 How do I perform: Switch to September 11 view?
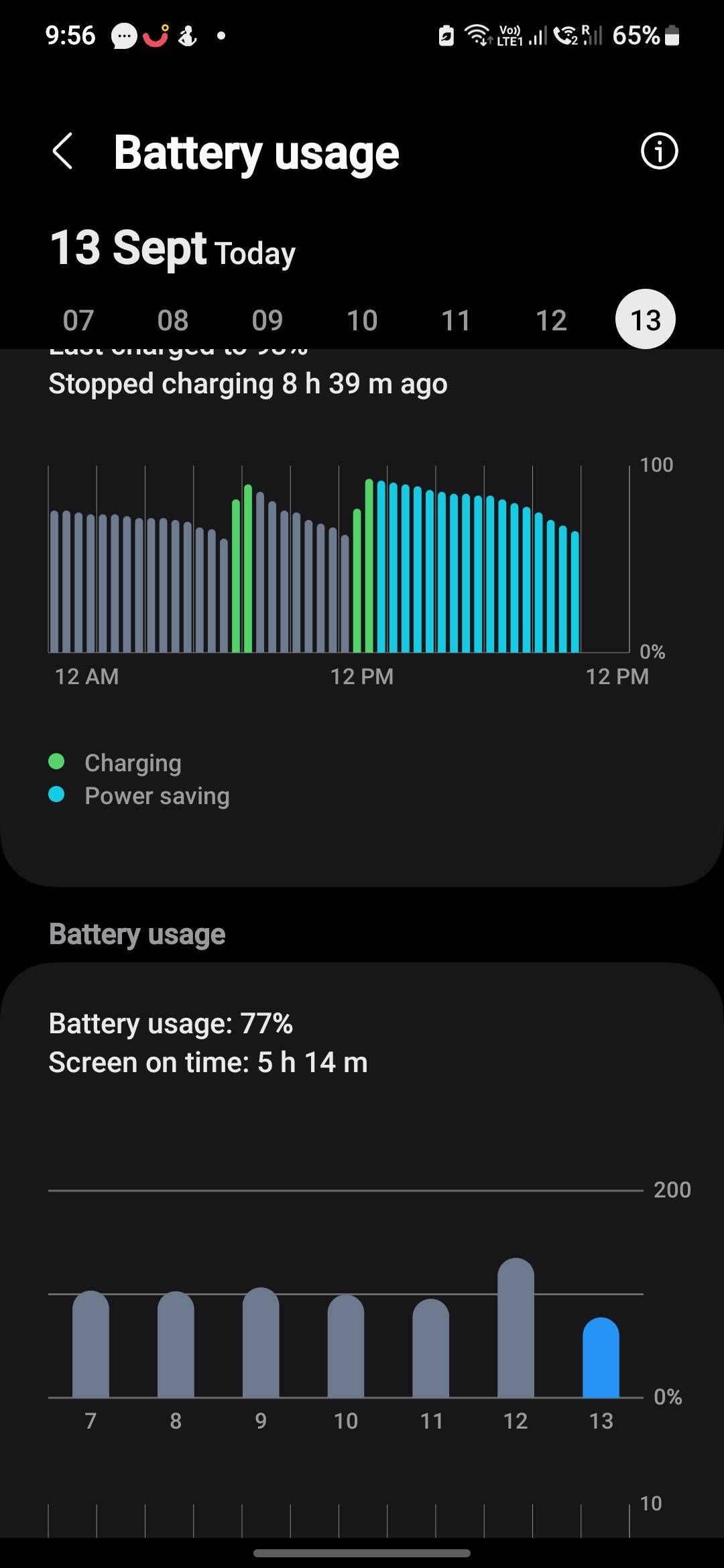[457, 320]
